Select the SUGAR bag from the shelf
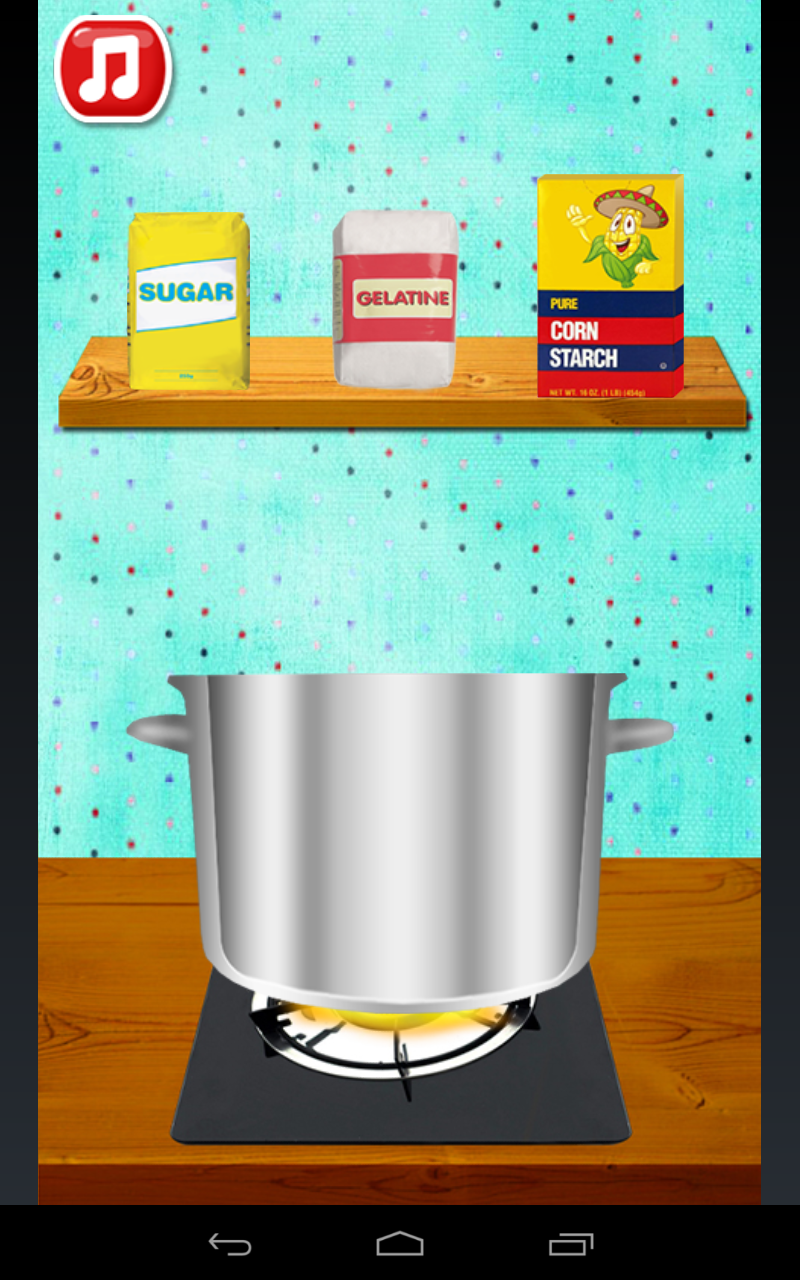800x1280 pixels. point(187,300)
